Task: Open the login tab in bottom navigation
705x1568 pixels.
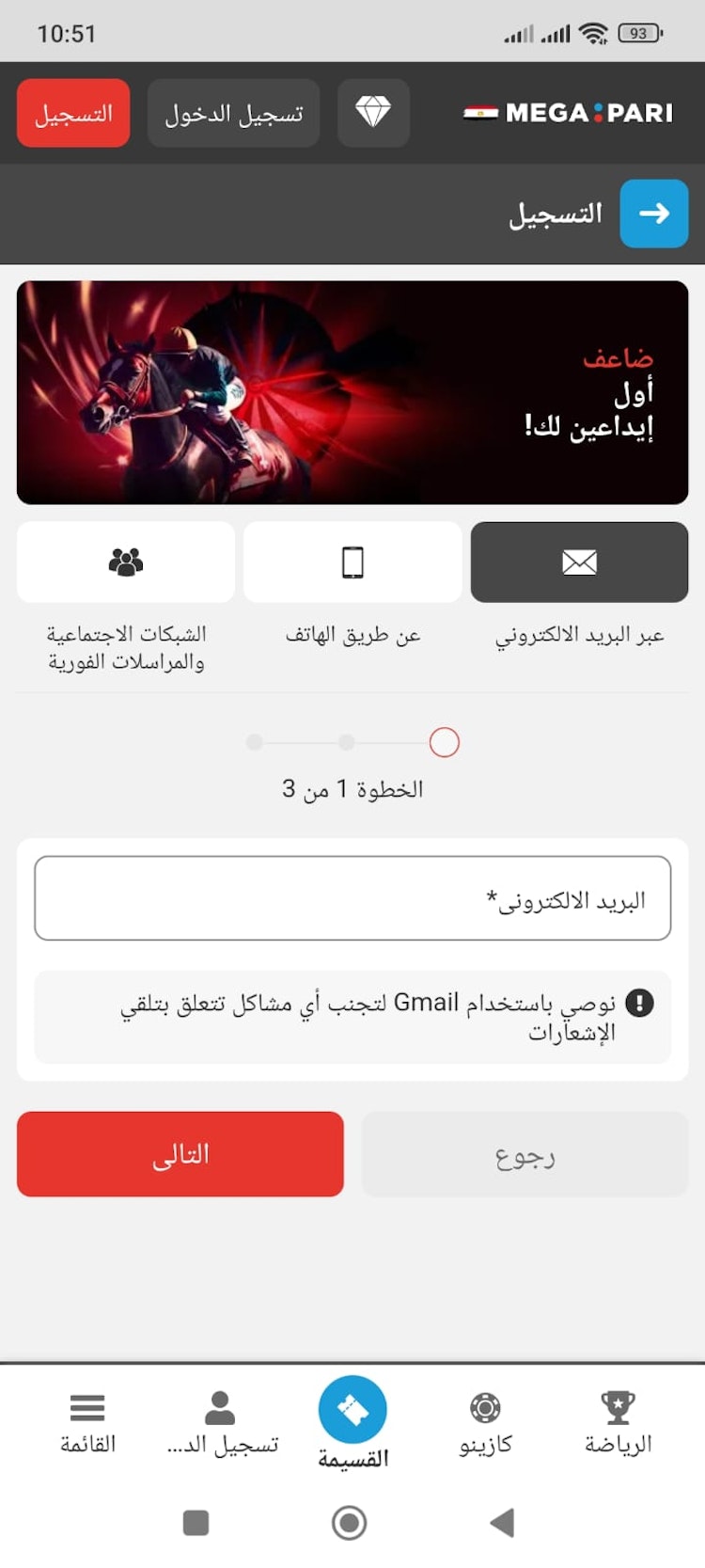Action: pos(222,1422)
